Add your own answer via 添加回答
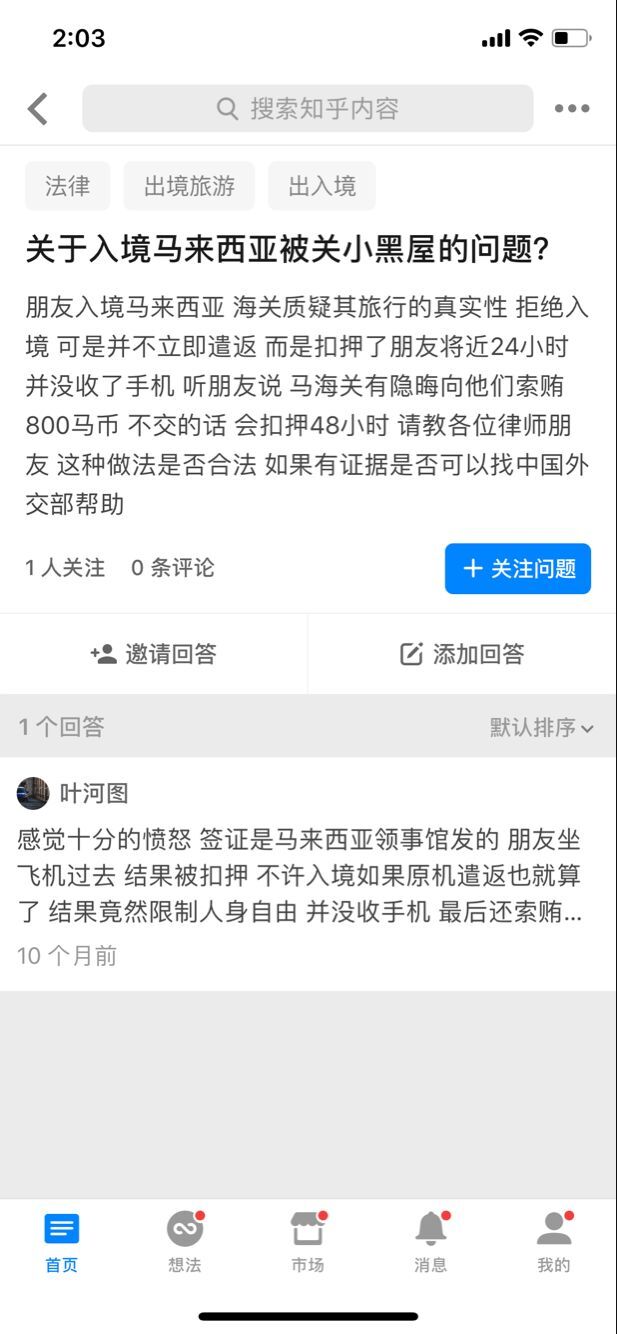This screenshot has width=617, height=1334. coord(462,654)
